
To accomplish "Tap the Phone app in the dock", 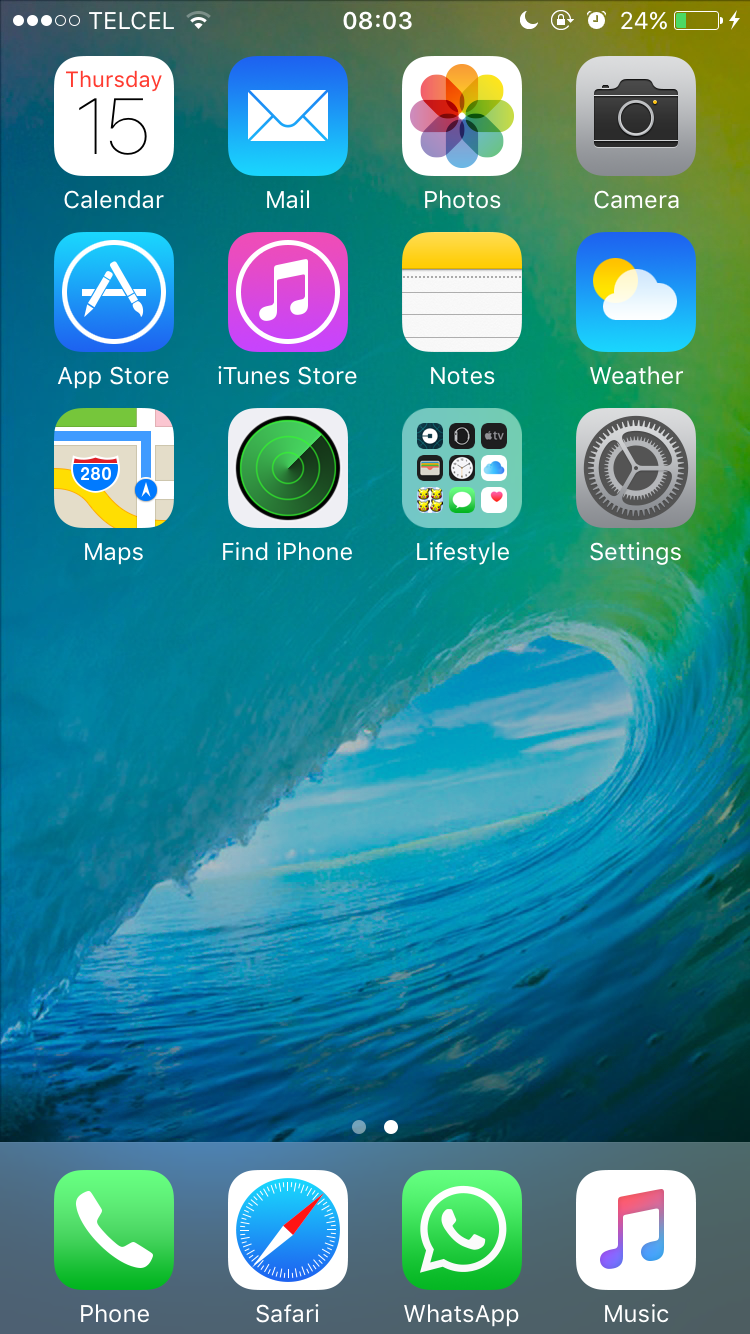I will pyautogui.click(x=114, y=1230).
